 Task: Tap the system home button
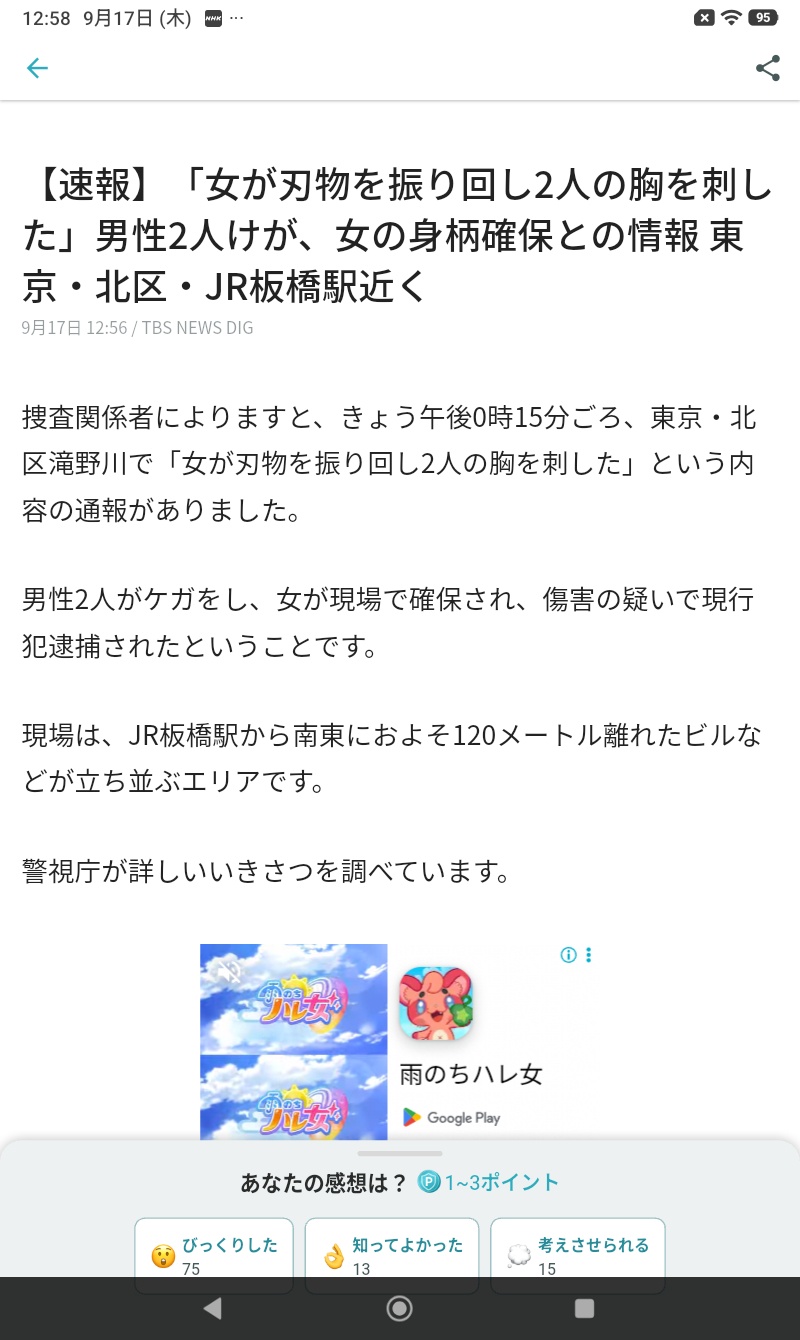399,1308
